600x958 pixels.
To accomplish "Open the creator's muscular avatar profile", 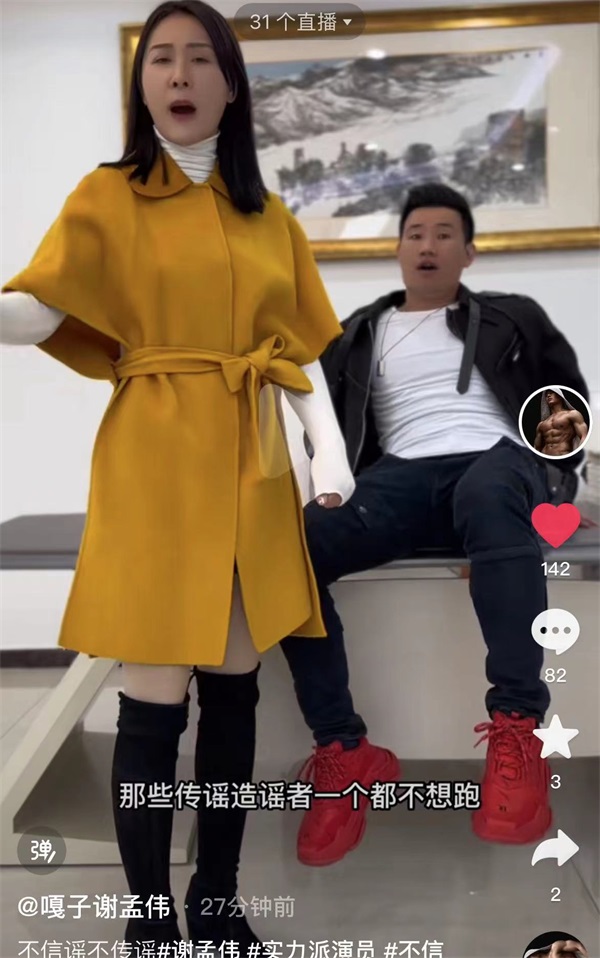I will tap(555, 421).
